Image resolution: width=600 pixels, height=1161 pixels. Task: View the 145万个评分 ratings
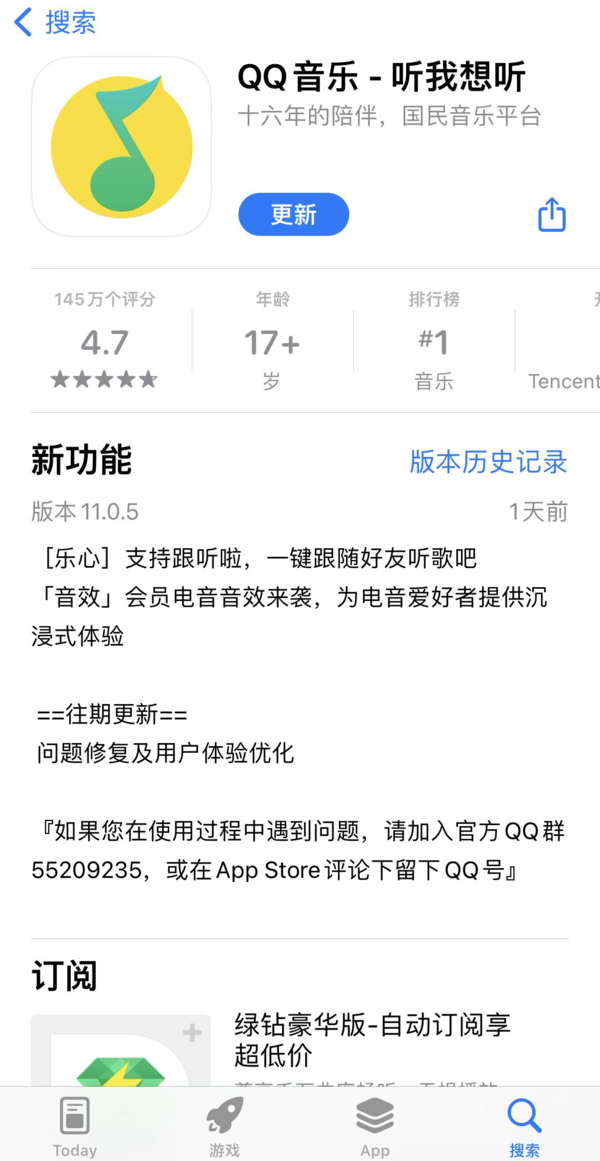point(105,342)
